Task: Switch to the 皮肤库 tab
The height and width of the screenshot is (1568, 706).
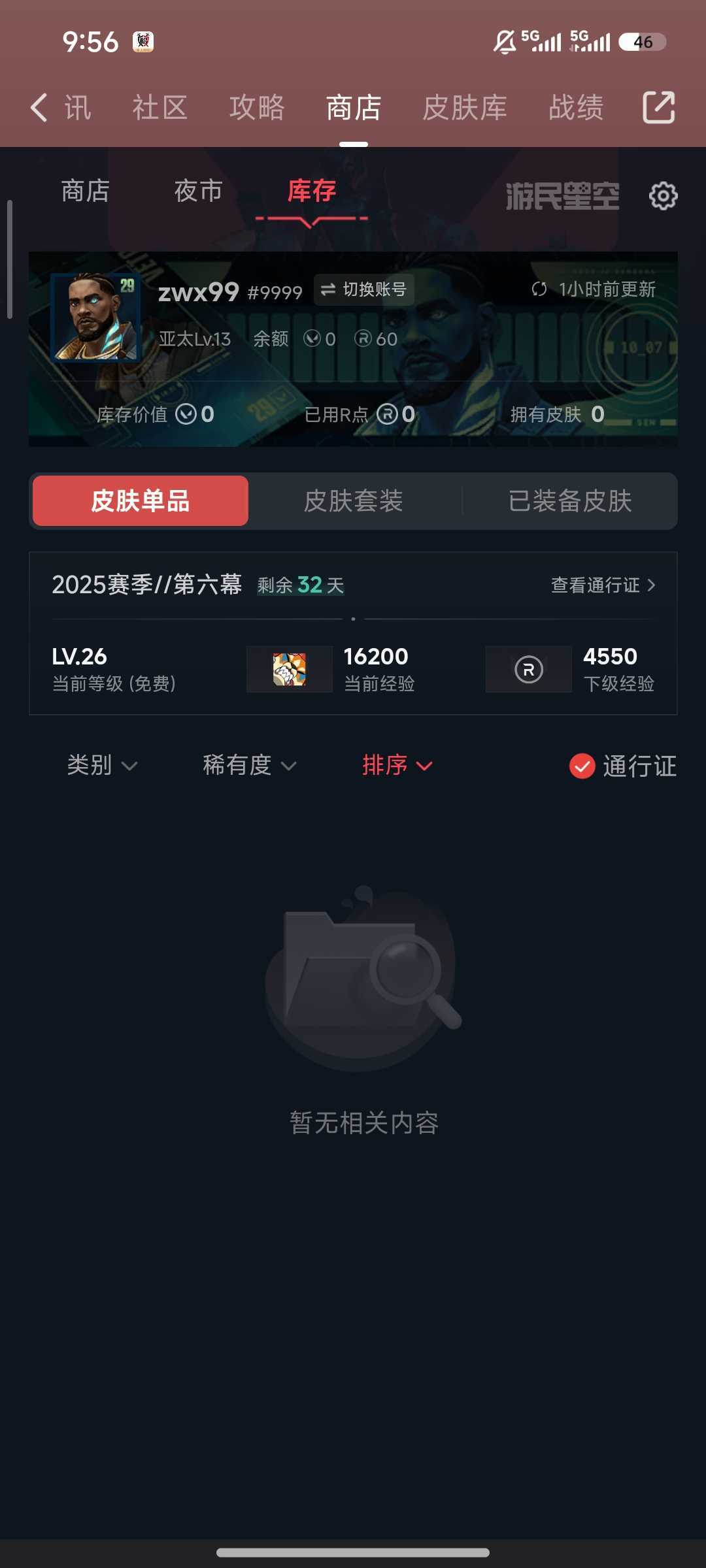Action: pos(465,108)
